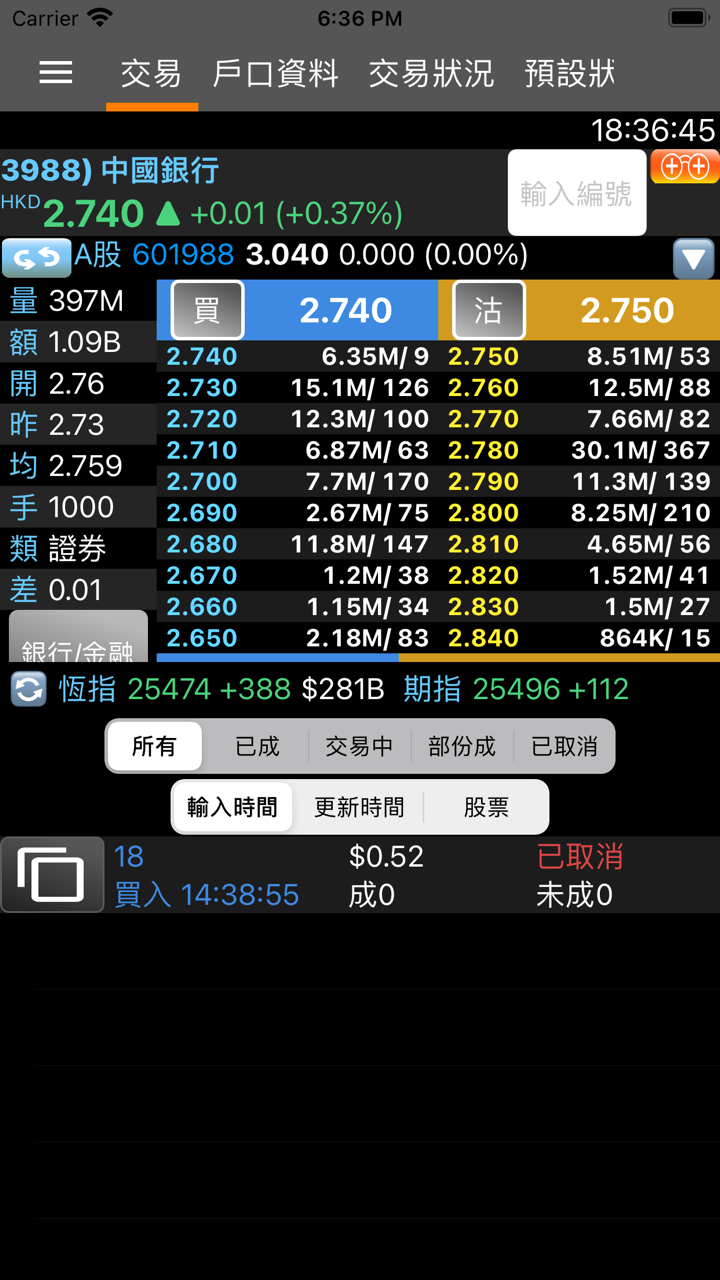
Task: Refresh the 恆指 index quotes
Action: (28, 689)
